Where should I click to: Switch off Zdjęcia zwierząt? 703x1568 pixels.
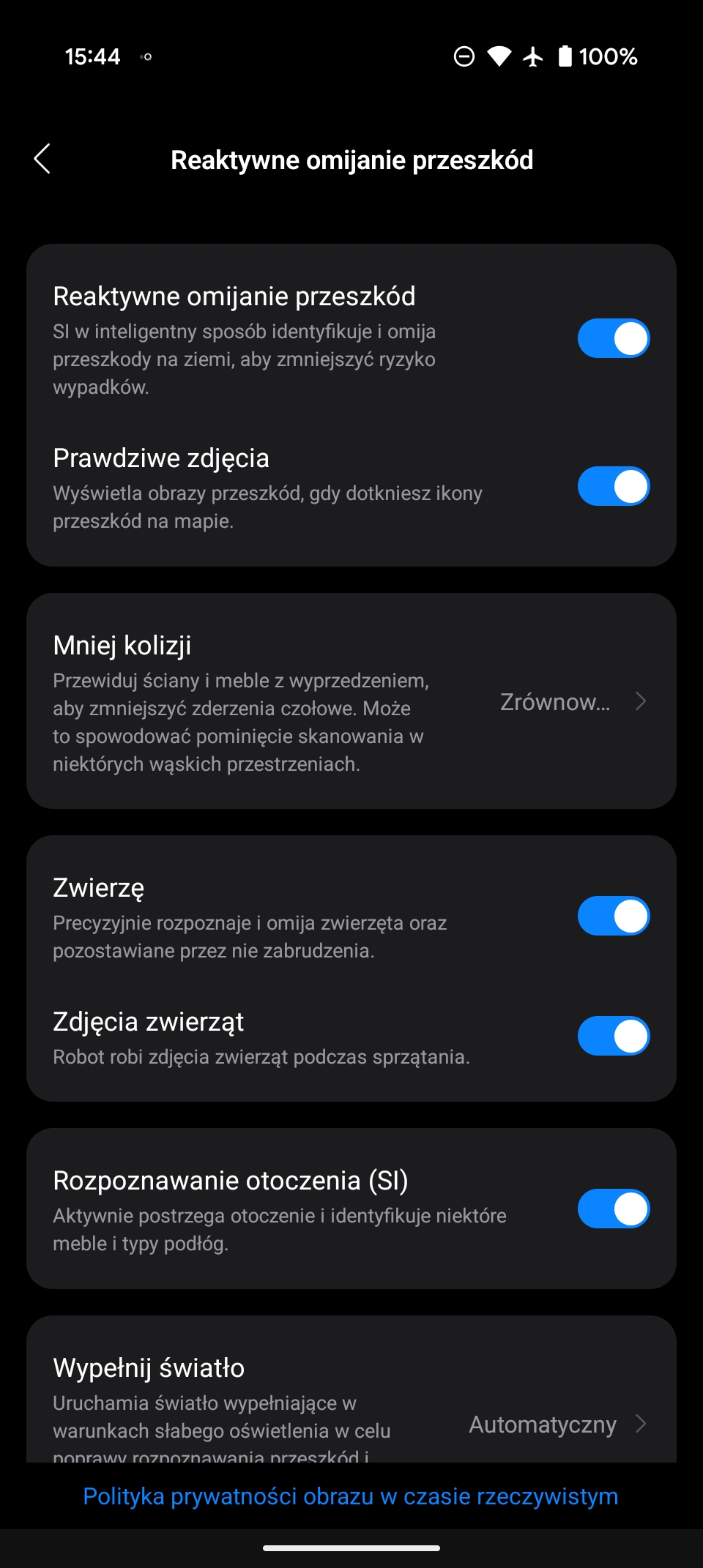[x=614, y=1036]
